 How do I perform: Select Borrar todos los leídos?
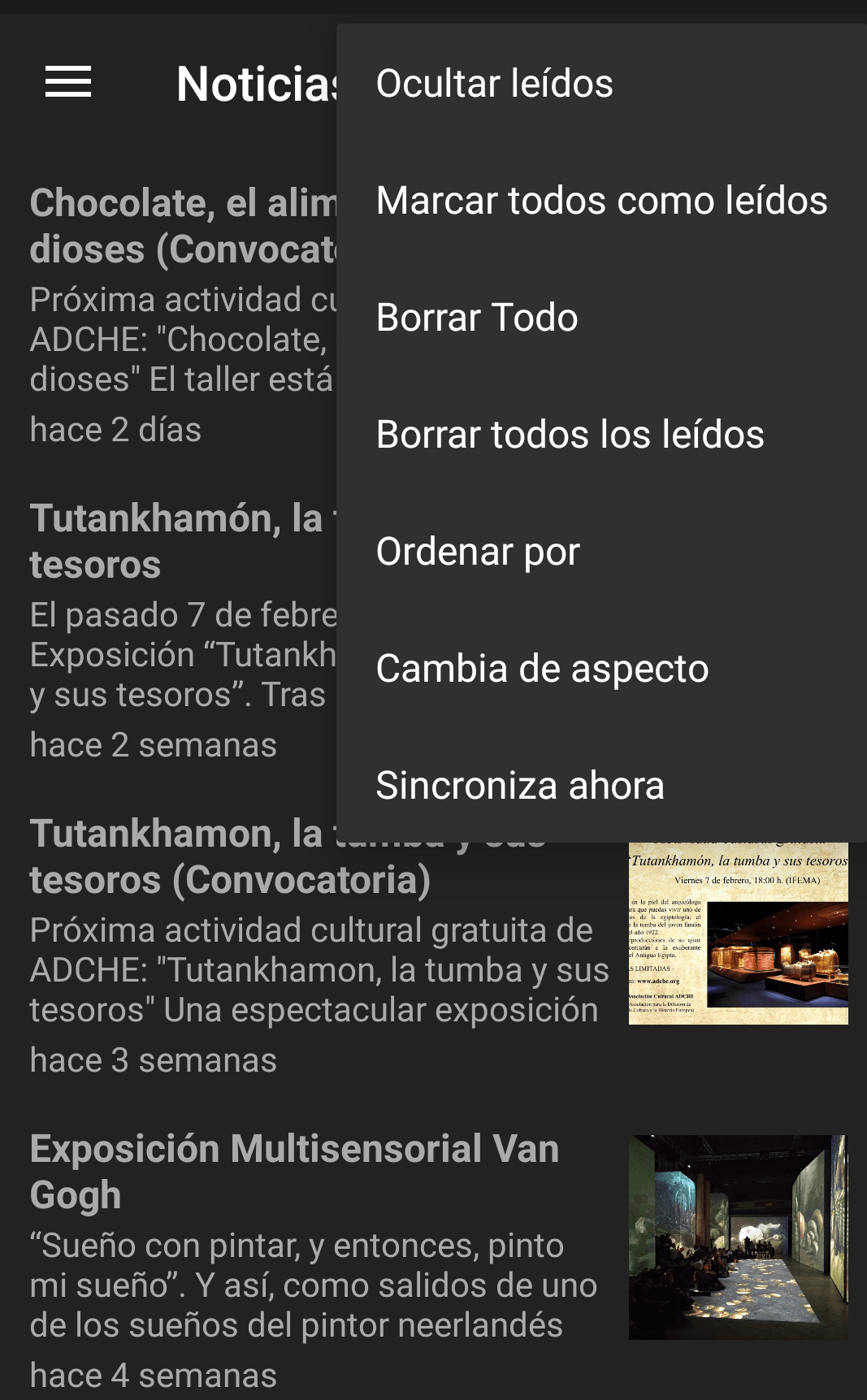click(x=570, y=435)
